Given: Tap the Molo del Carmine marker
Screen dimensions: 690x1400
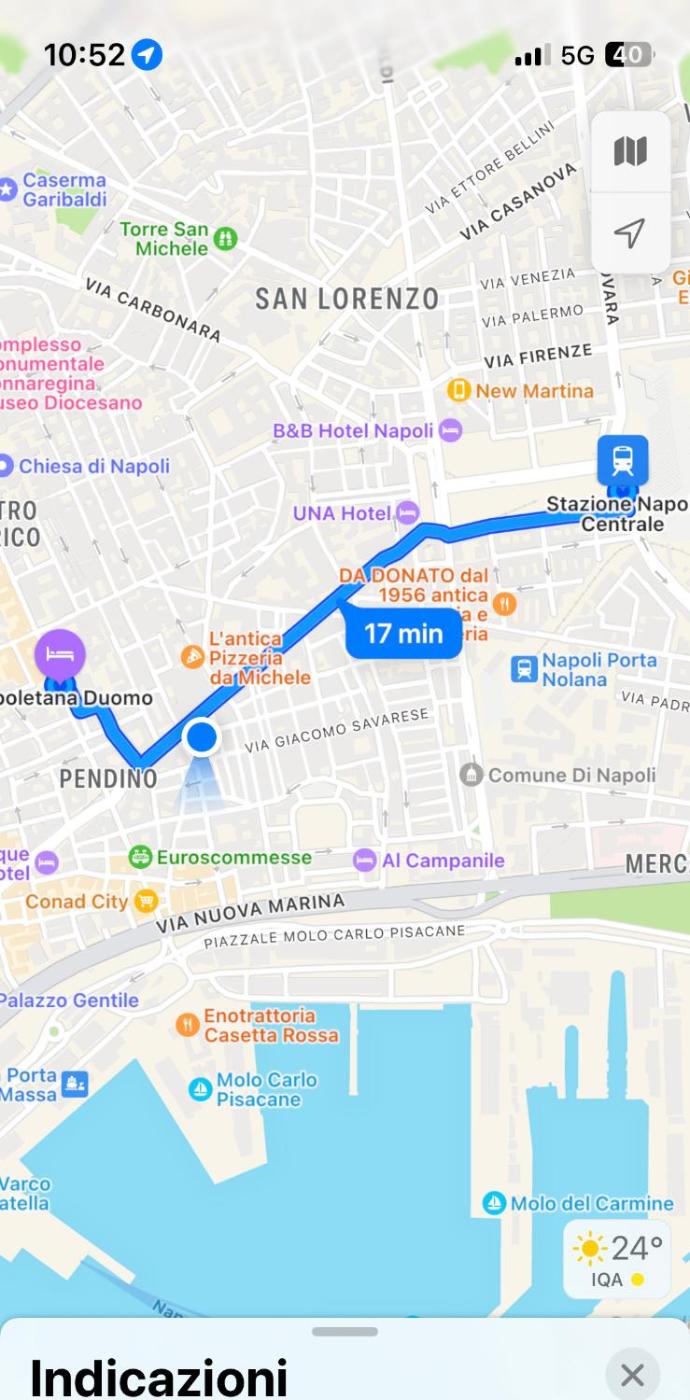Looking at the screenshot, I should [494, 1203].
